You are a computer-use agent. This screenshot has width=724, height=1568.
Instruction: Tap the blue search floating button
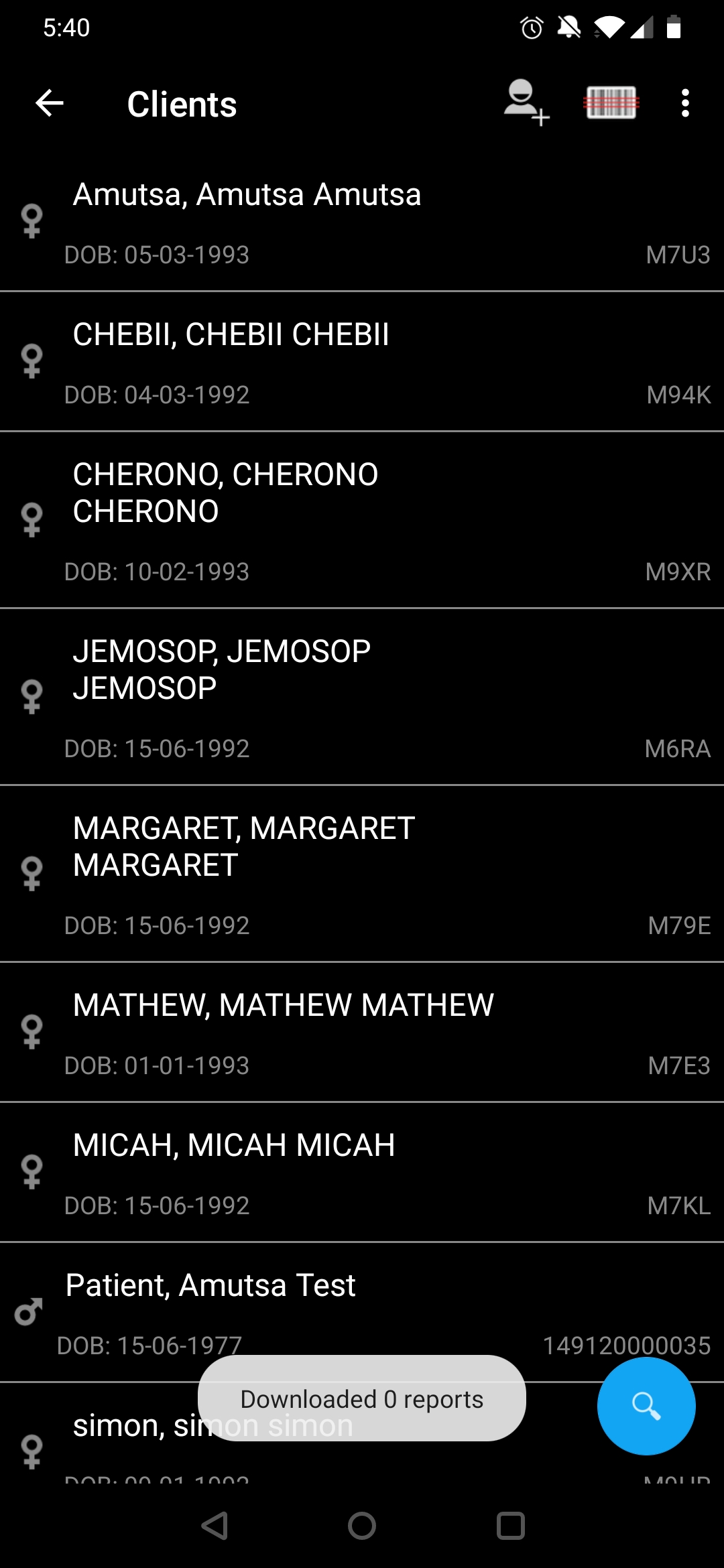(646, 1406)
